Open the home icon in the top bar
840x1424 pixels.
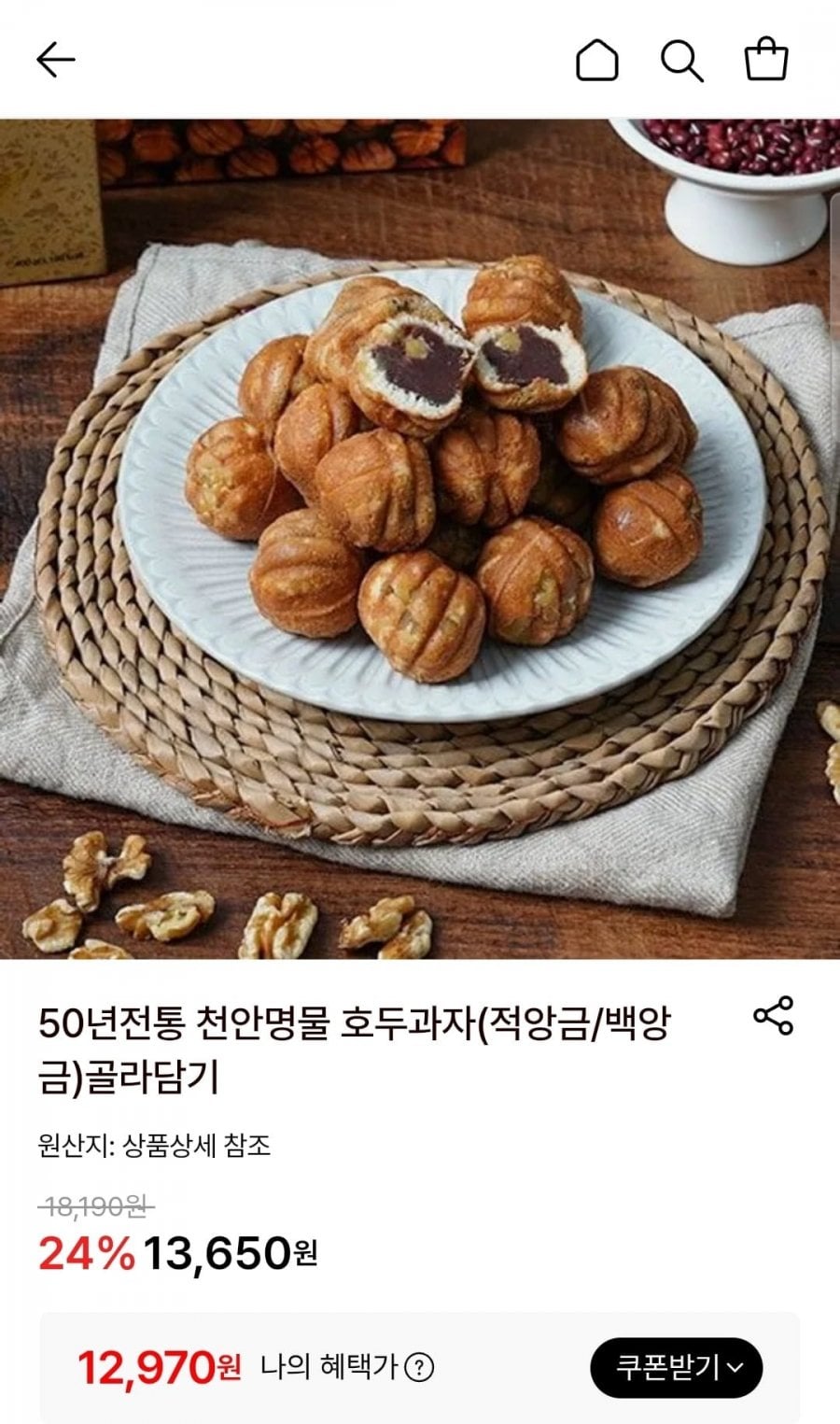596,60
